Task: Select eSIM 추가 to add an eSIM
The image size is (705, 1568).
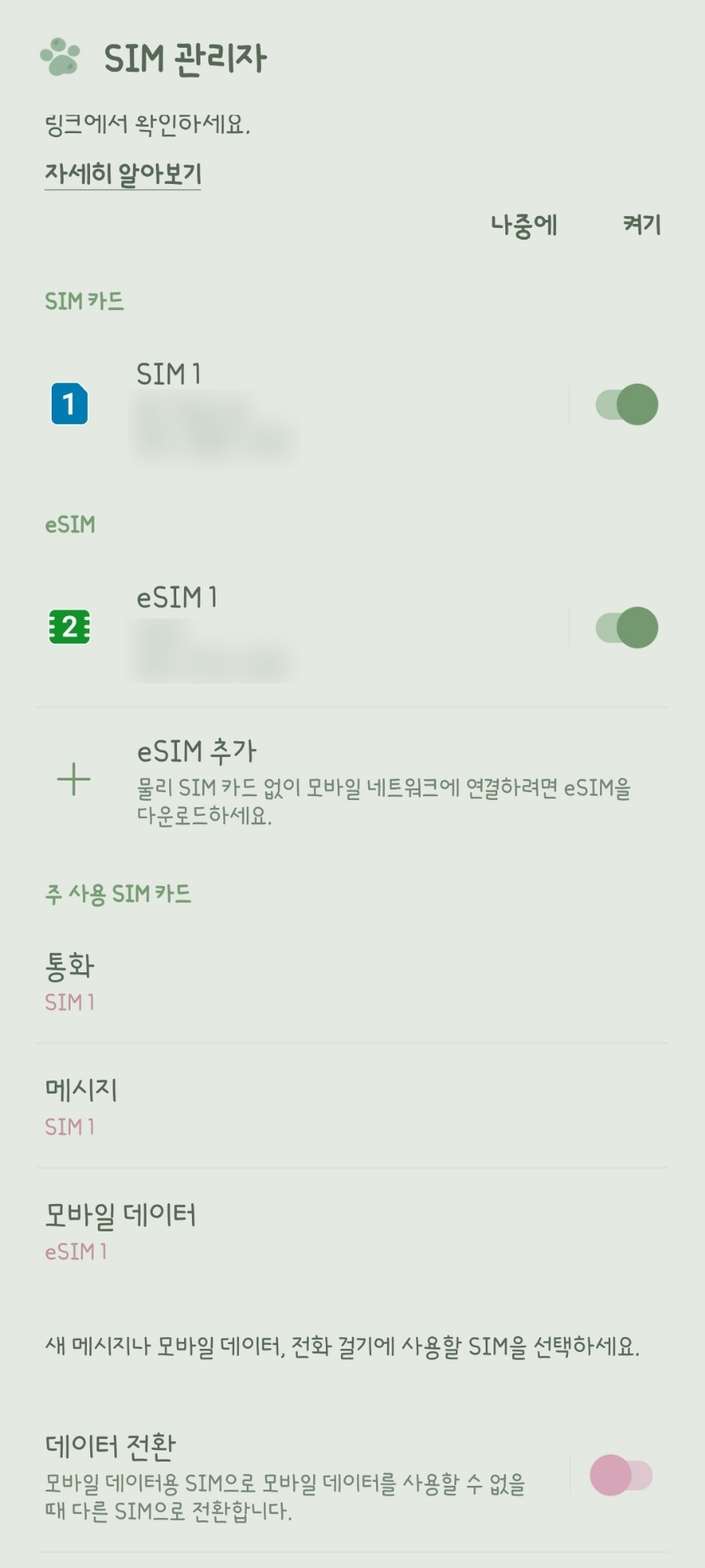Action: [x=352, y=781]
